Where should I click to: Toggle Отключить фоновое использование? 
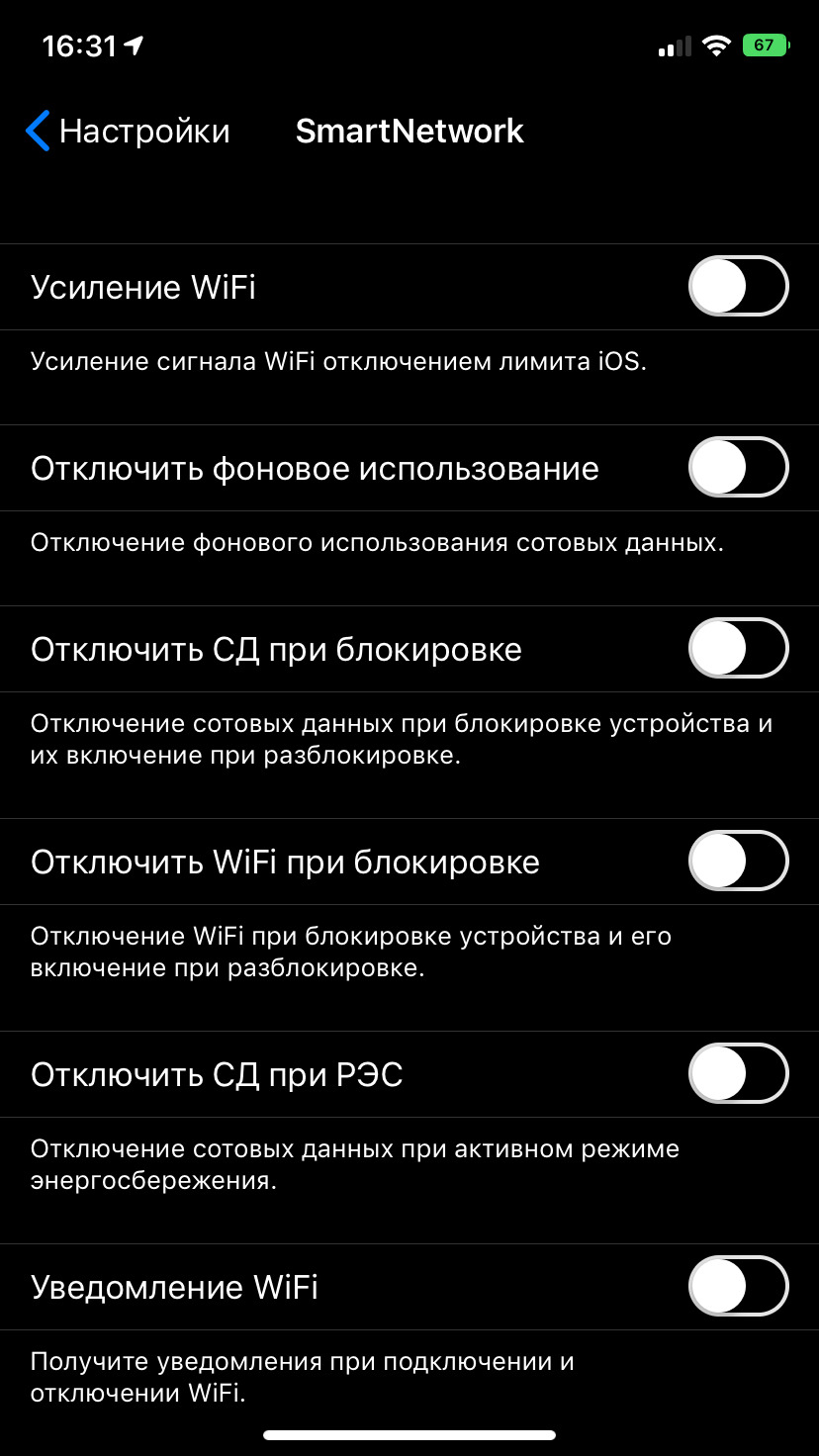click(738, 468)
